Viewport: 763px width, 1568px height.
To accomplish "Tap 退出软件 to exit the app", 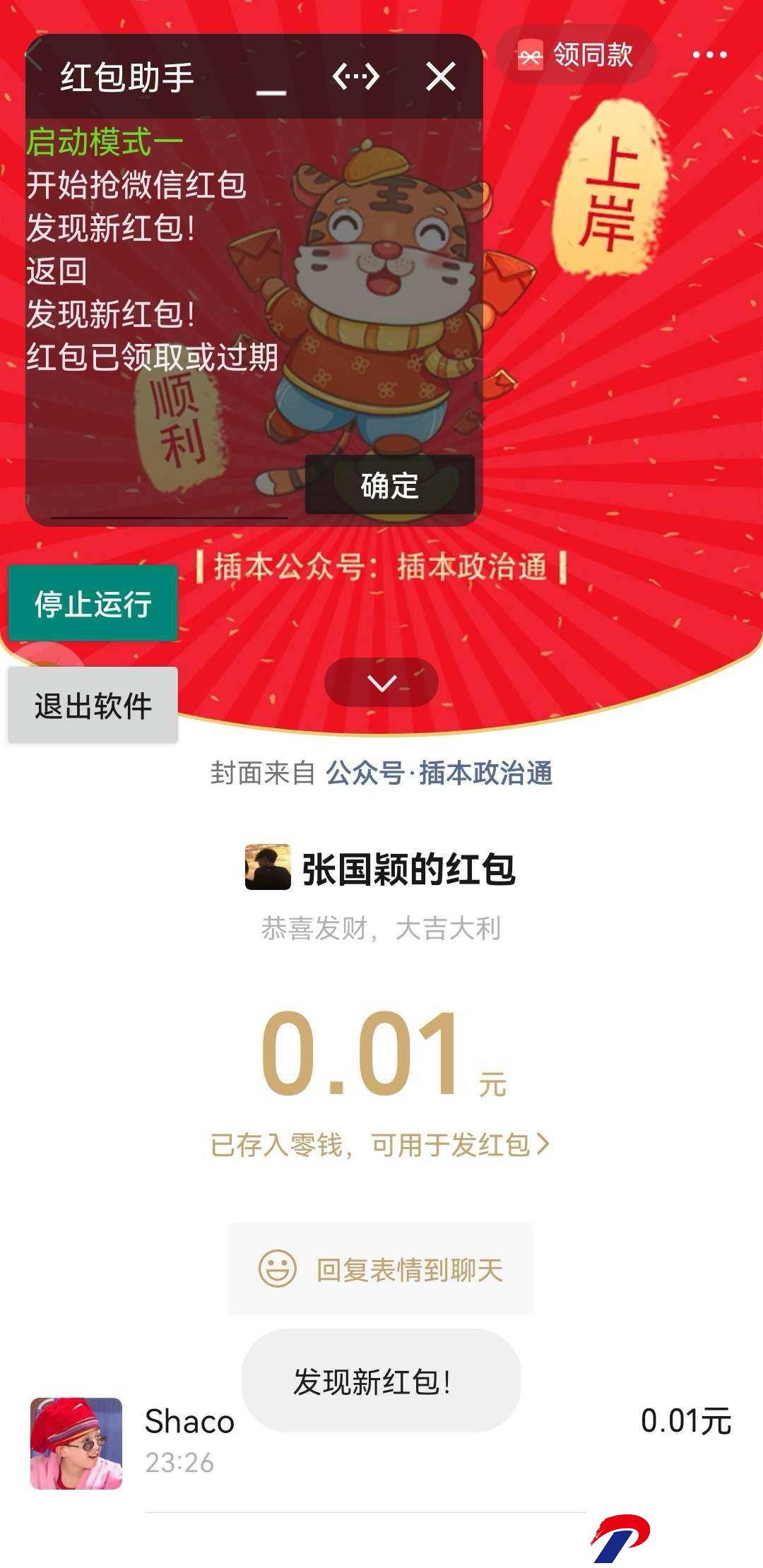I will coord(93,705).
